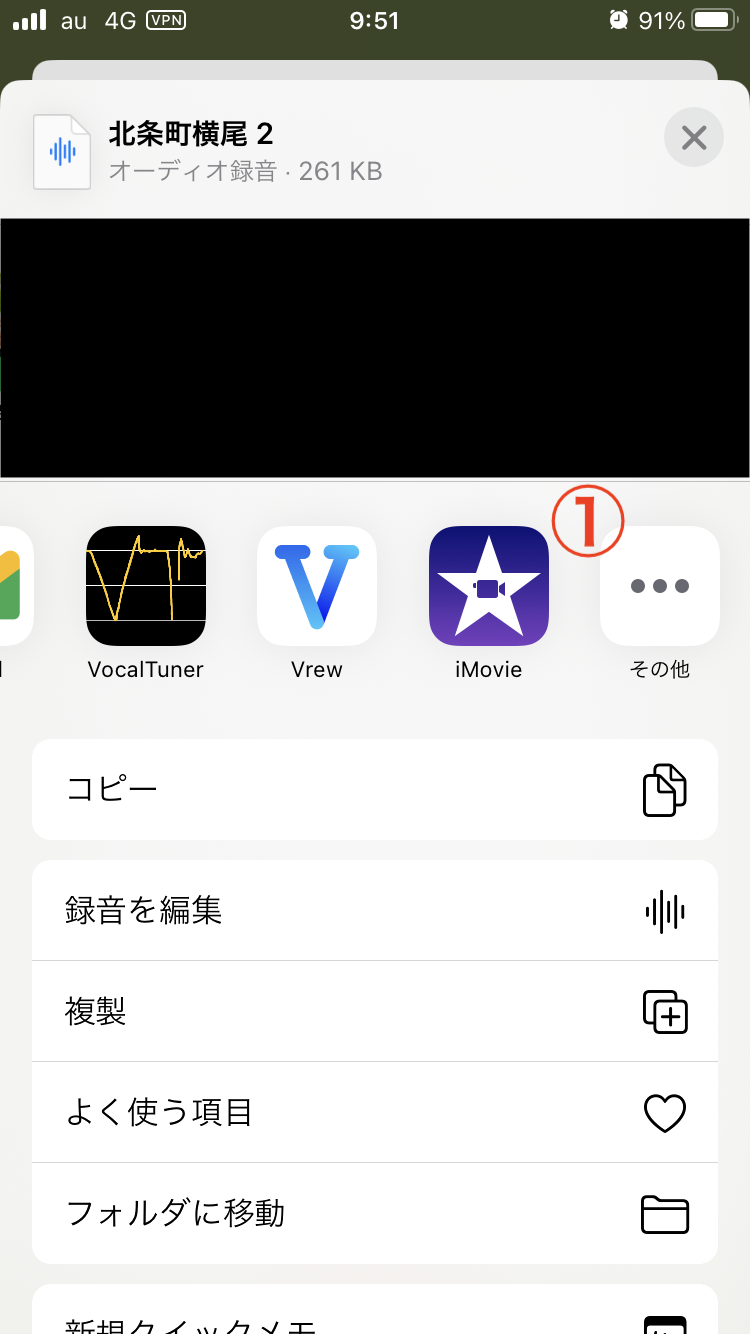The image size is (750, 1334).
Task: Share the audio to Vrew
Action: point(317,586)
